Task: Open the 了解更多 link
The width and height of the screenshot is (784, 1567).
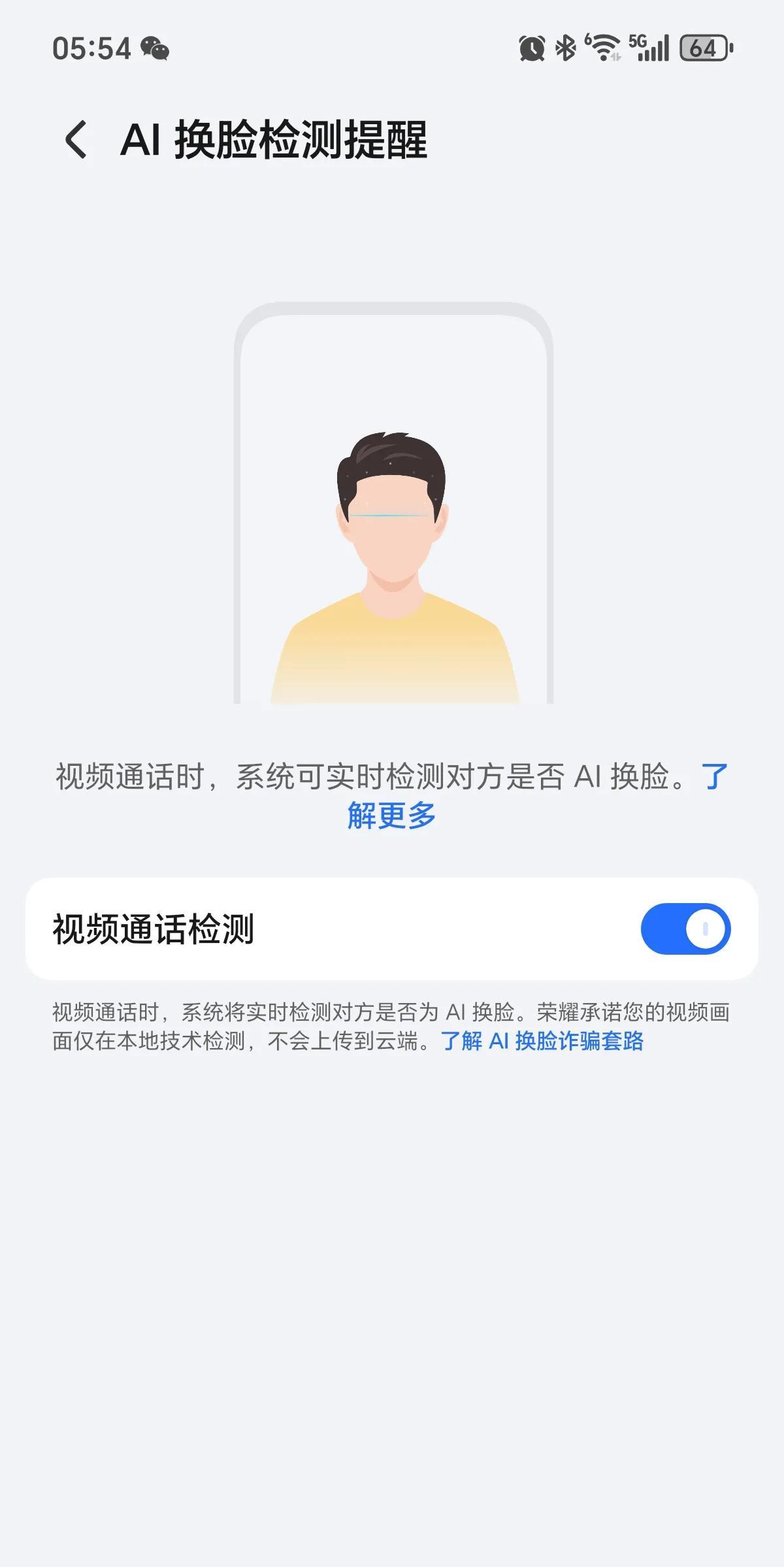Action: 391,816
